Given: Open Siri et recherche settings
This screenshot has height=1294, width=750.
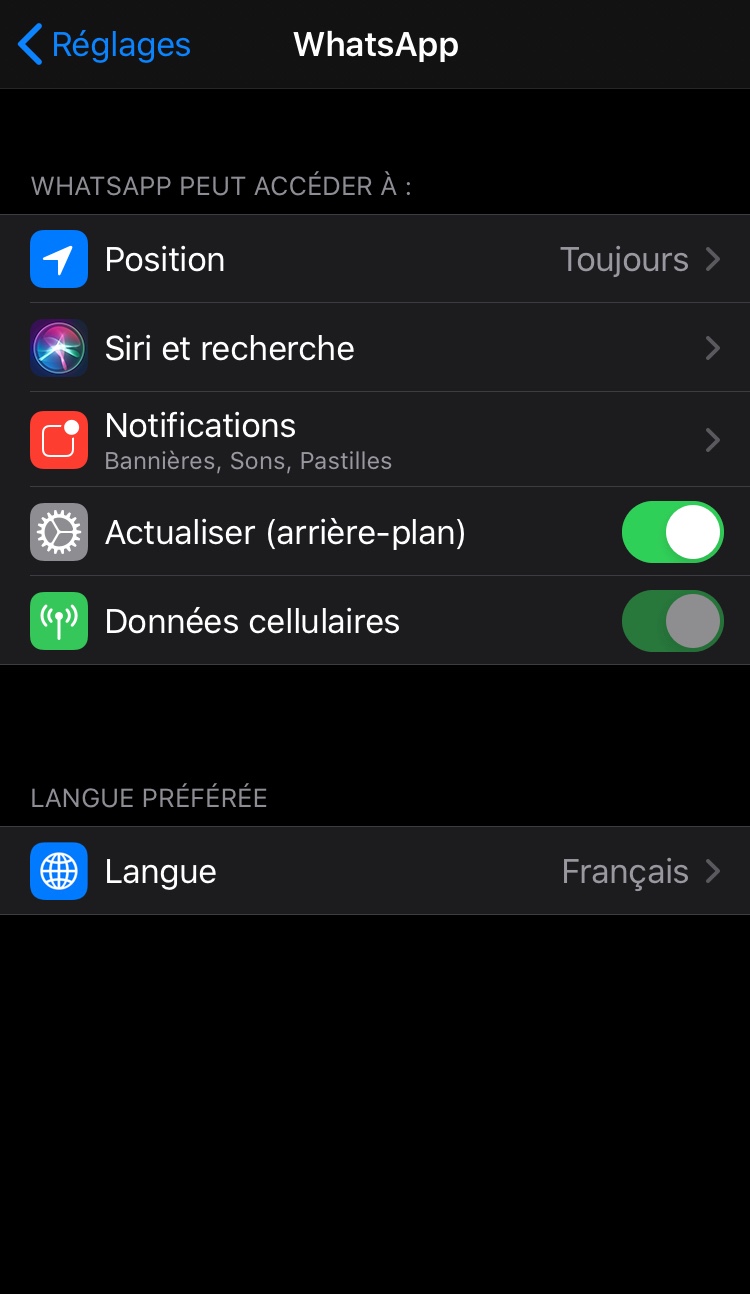Looking at the screenshot, I should point(375,348).
